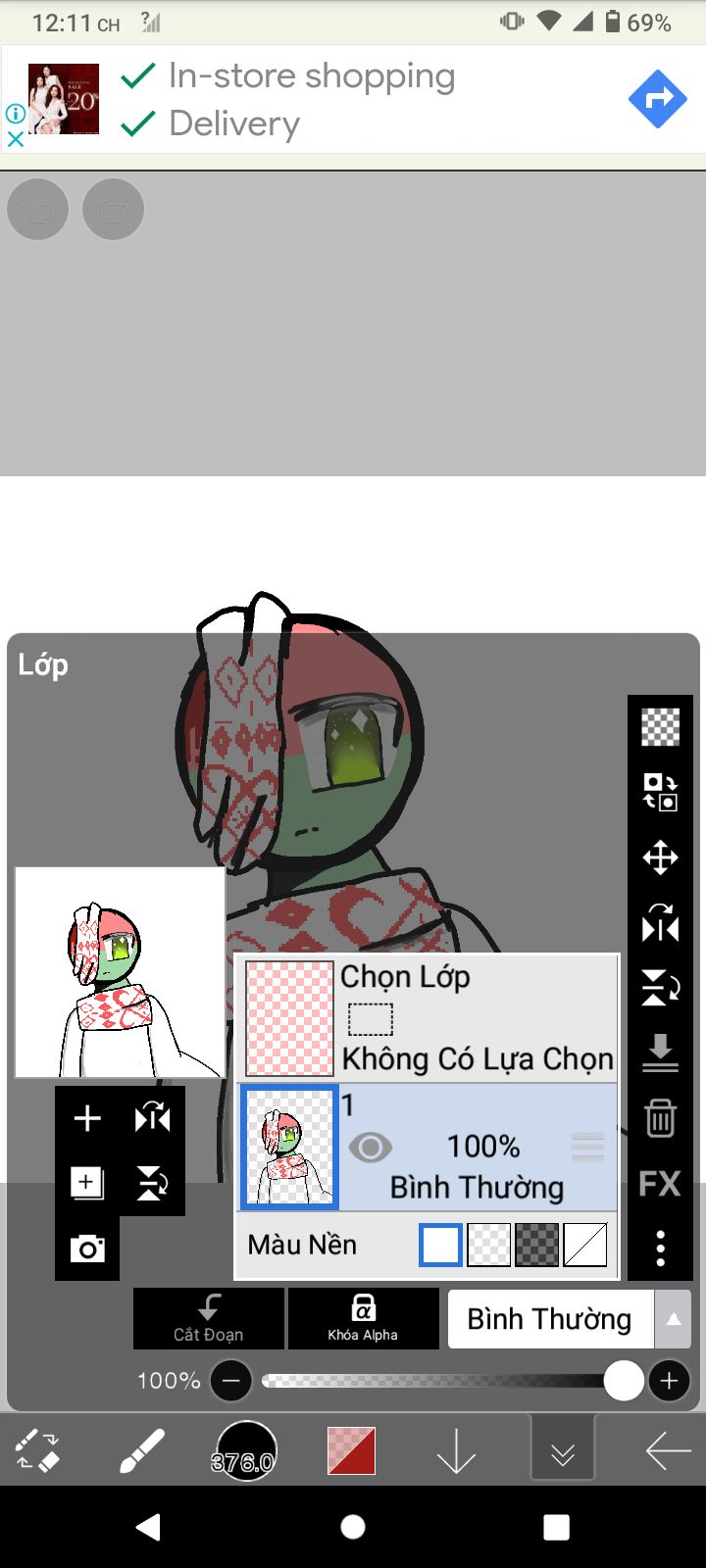Add a new layer
706x1568 pixels.
[x=87, y=1118]
